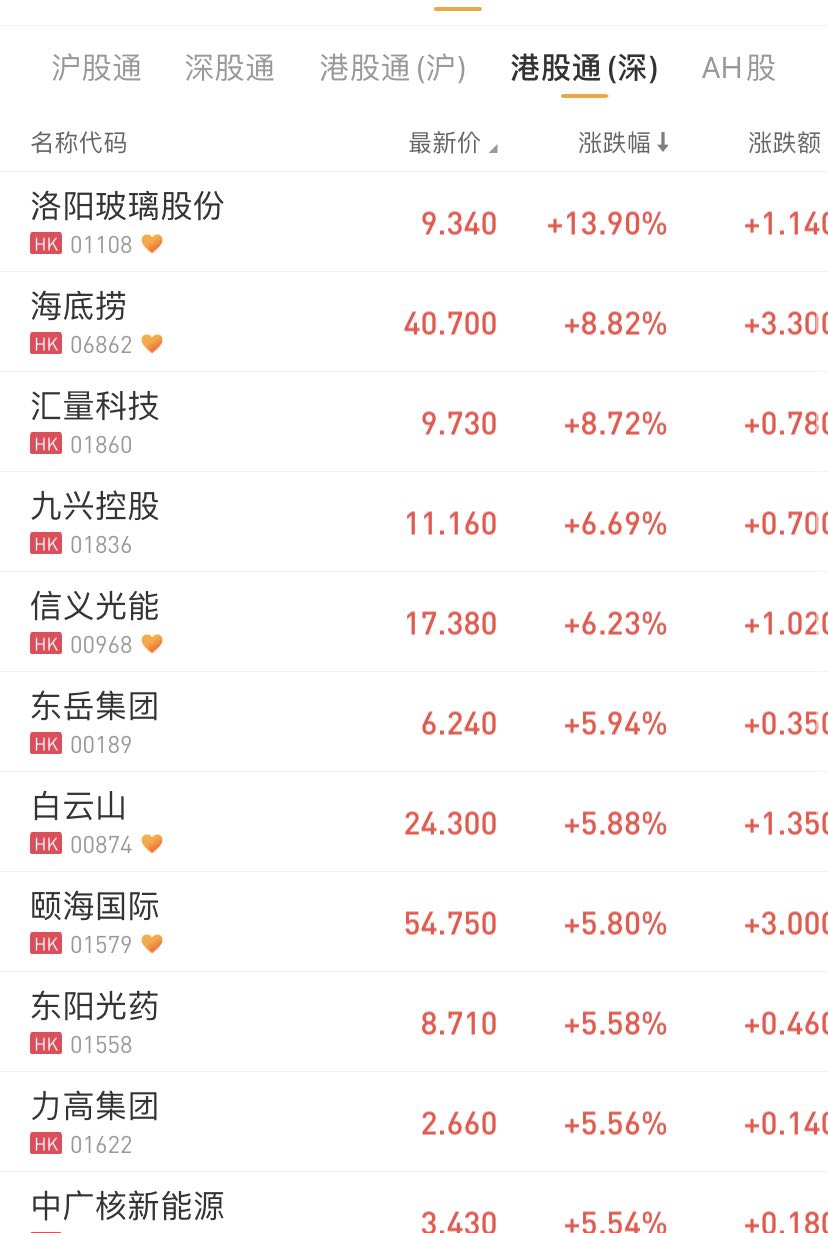
Task: Sort the list by 涨跌额
Action: point(784,143)
